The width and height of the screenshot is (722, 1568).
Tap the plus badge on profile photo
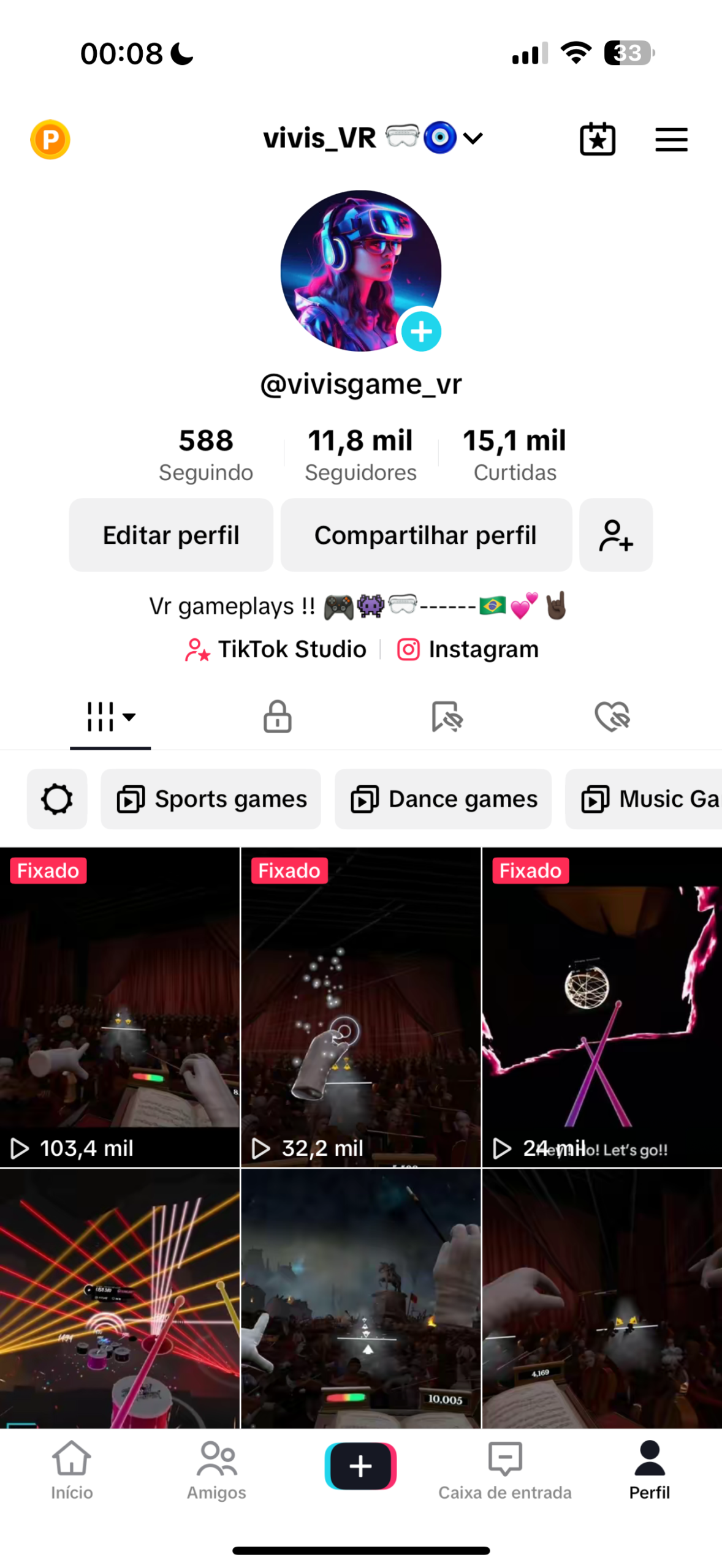421,331
